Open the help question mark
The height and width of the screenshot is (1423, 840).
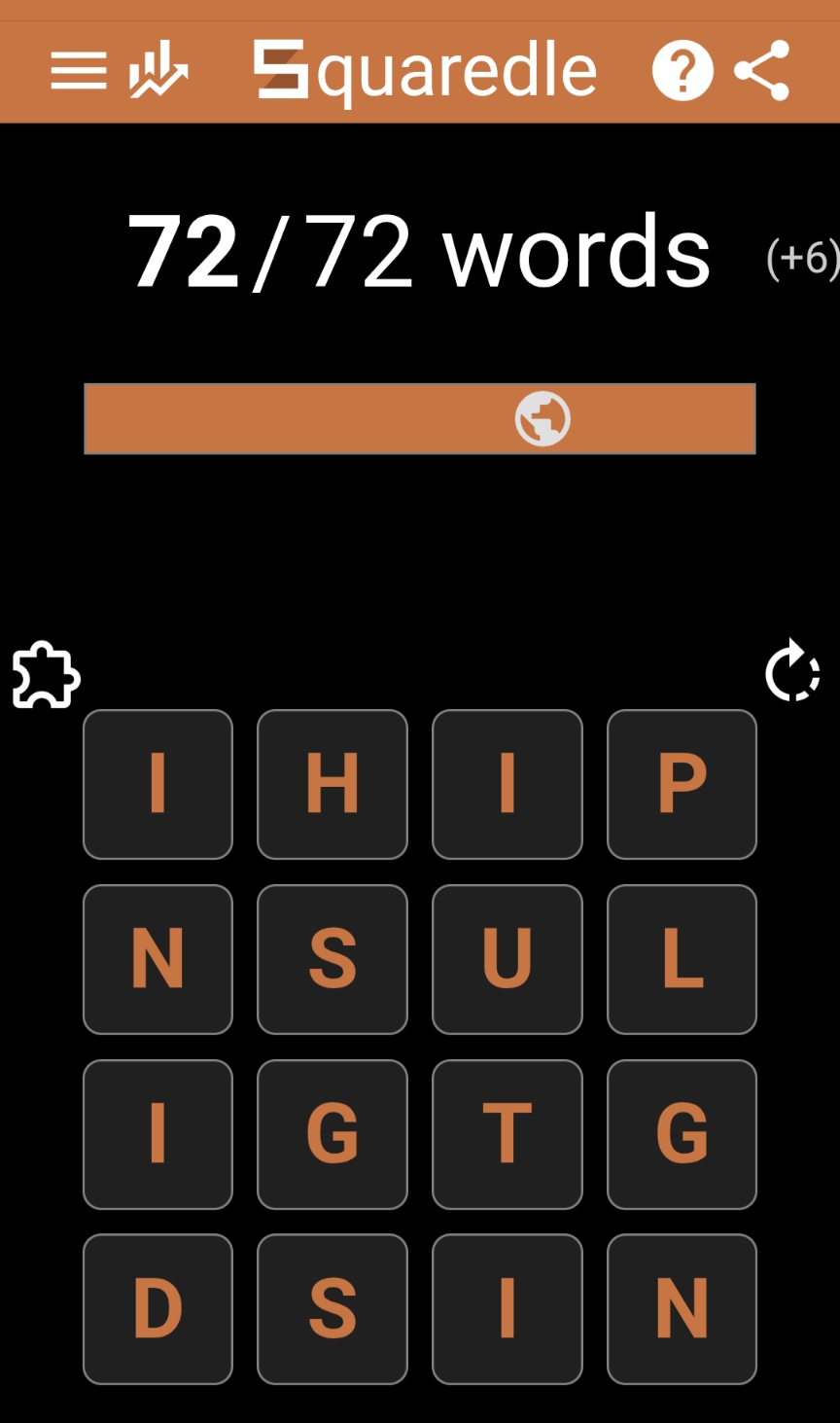click(x=682, y=71)
